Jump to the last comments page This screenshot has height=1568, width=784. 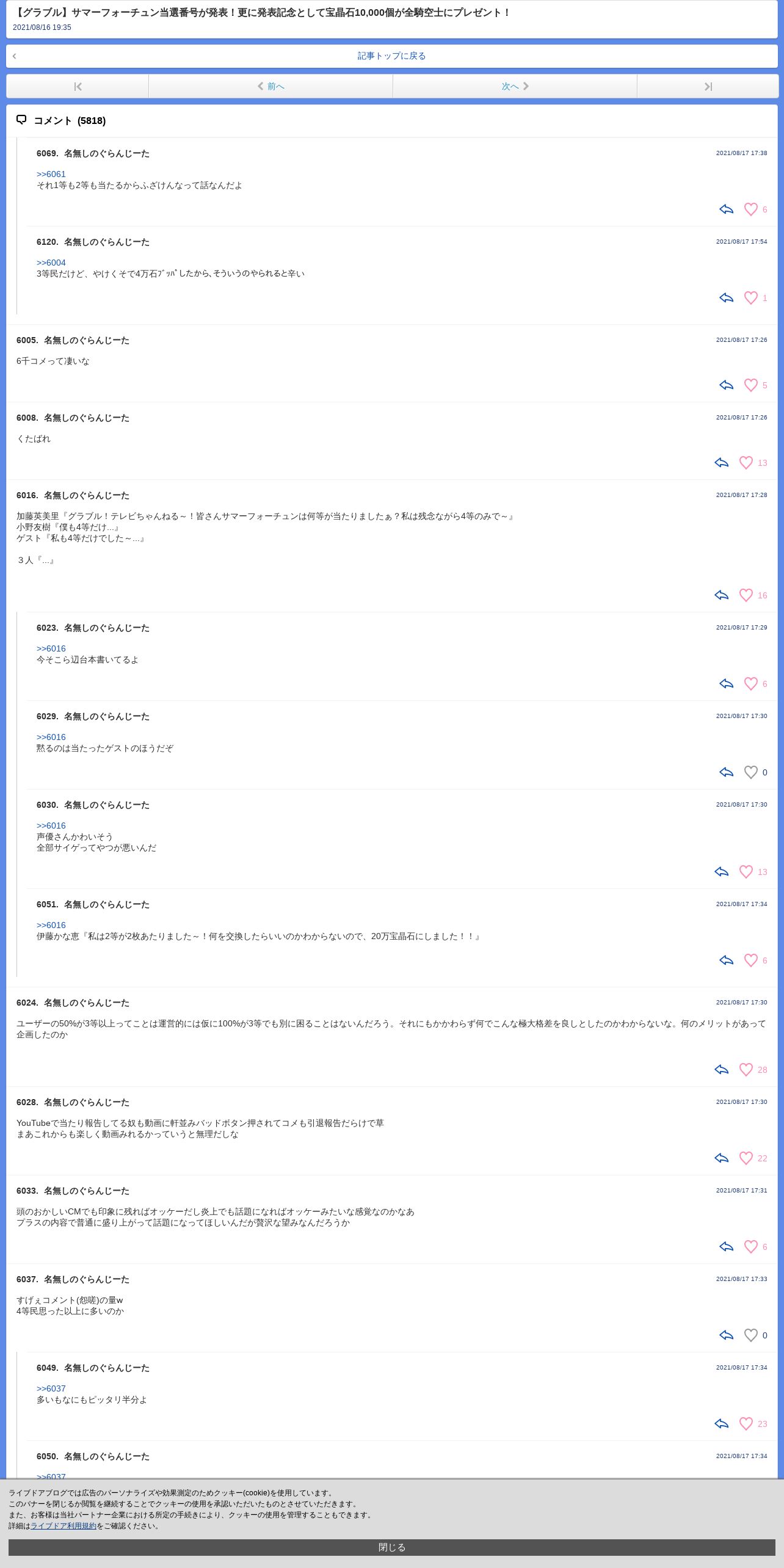click(708, 87)
